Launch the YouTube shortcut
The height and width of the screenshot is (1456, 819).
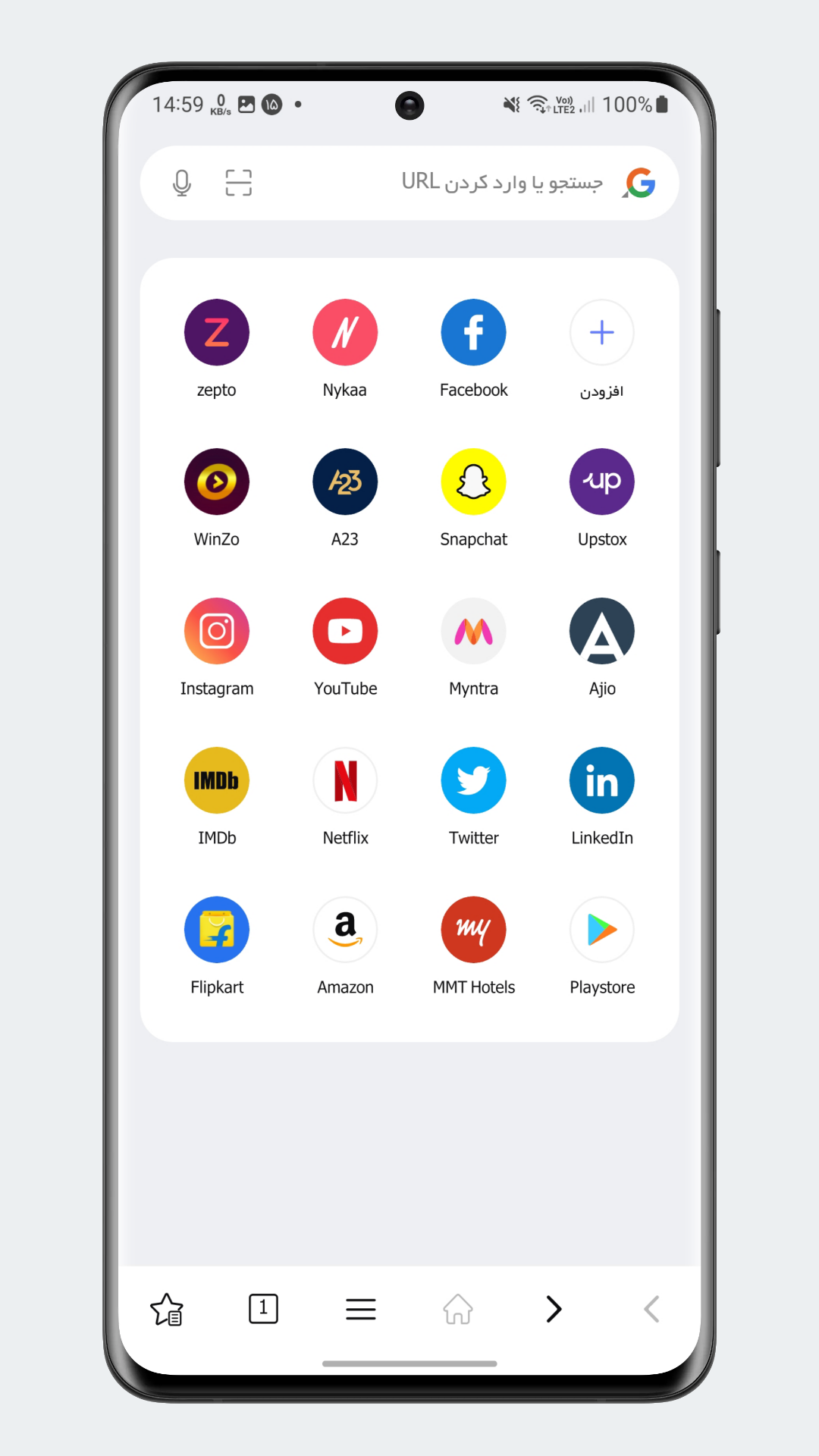tap(345, 631)
